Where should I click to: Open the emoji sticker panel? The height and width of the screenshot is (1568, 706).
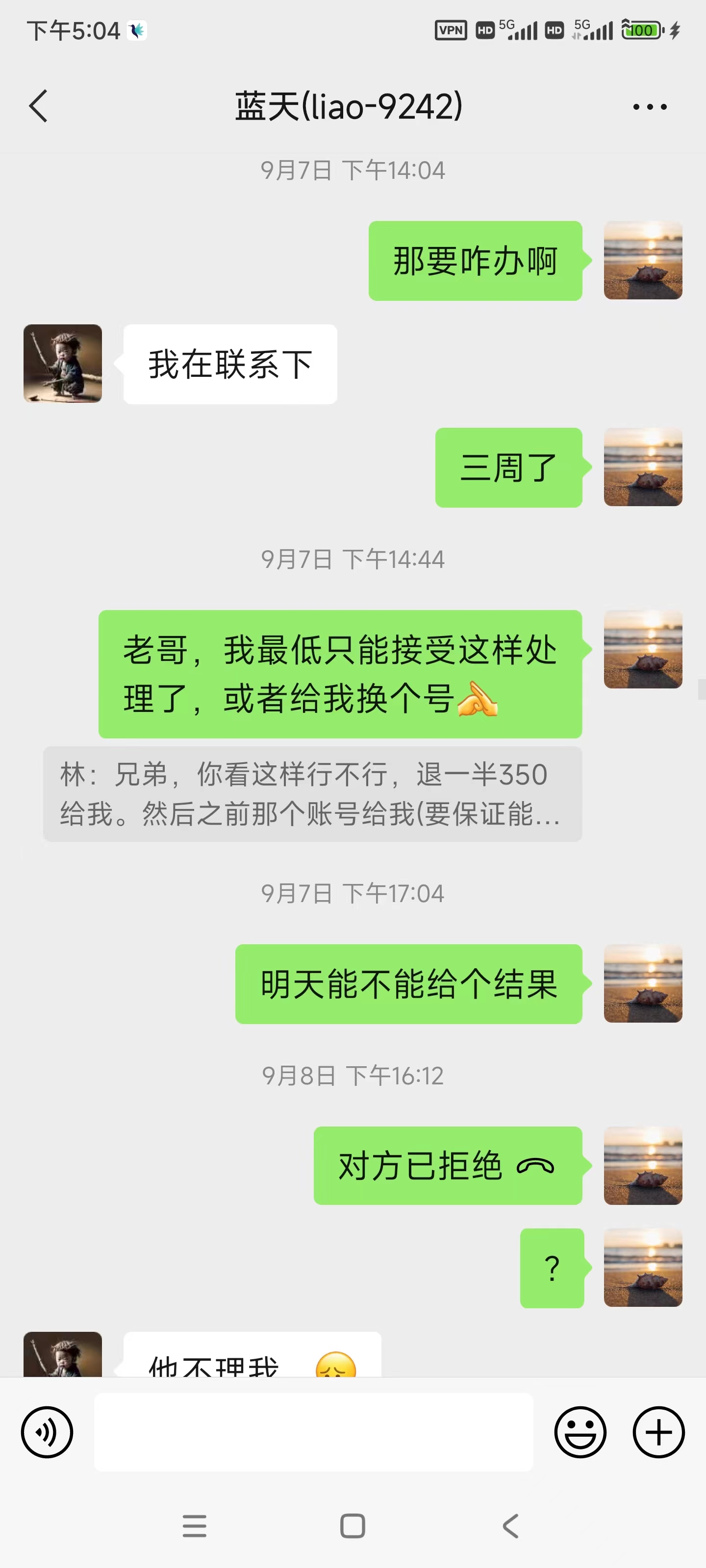[x=580, y=1432]
